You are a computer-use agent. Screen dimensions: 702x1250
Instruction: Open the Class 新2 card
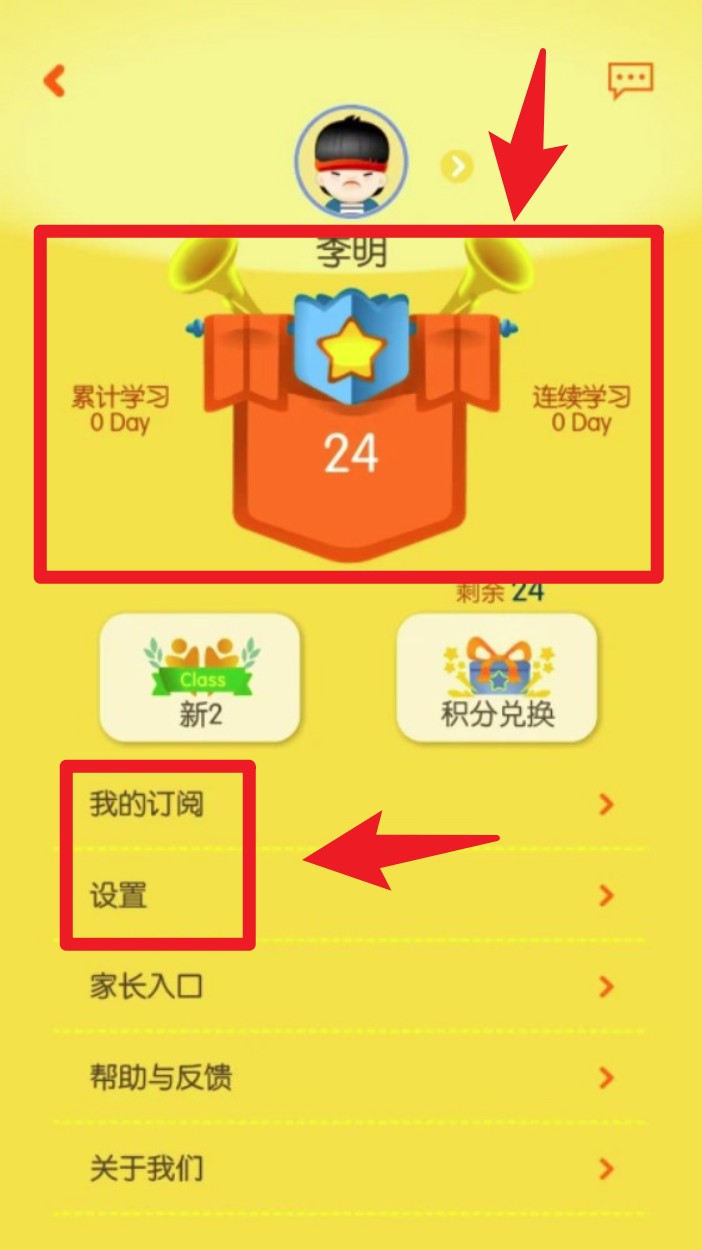point(200,677)
